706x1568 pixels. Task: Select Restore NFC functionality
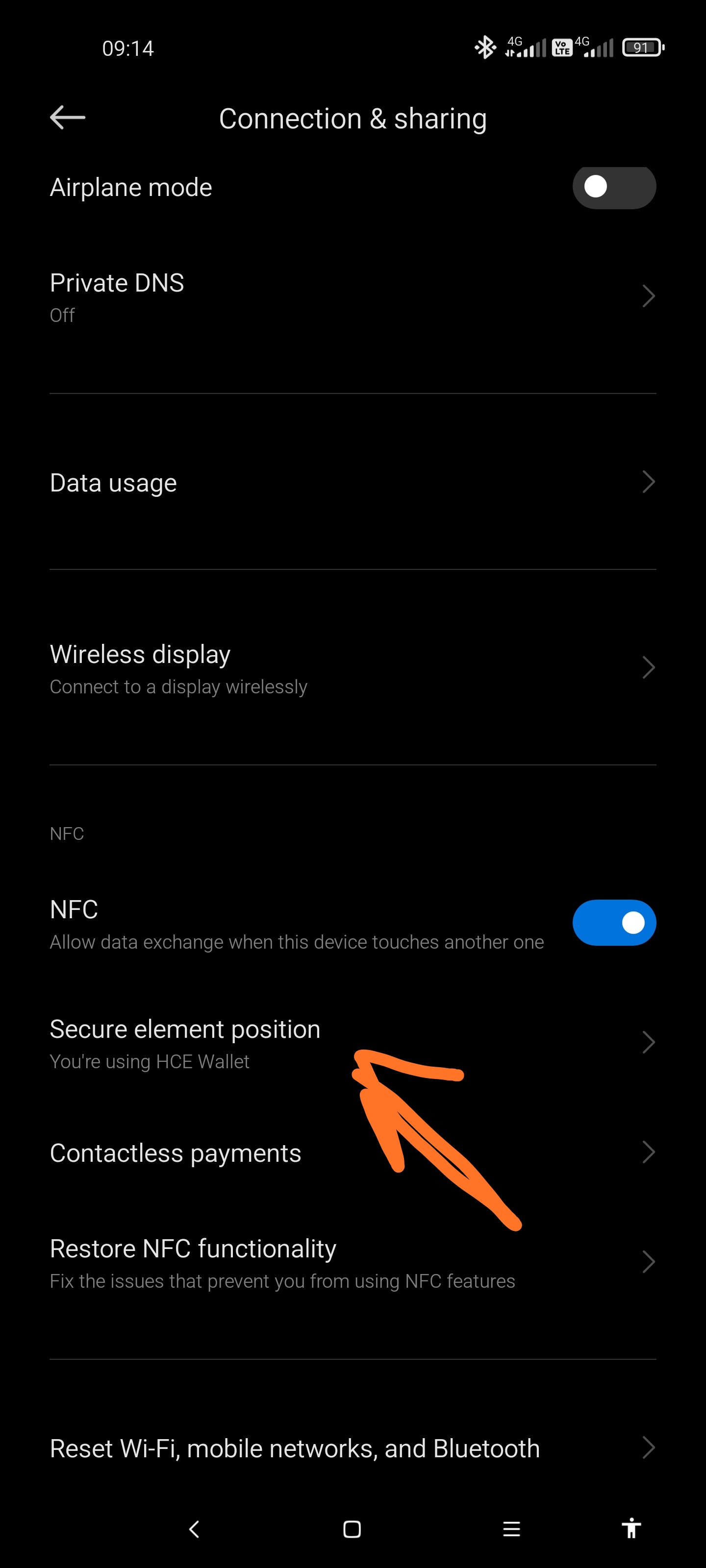tap(353, 1262)
